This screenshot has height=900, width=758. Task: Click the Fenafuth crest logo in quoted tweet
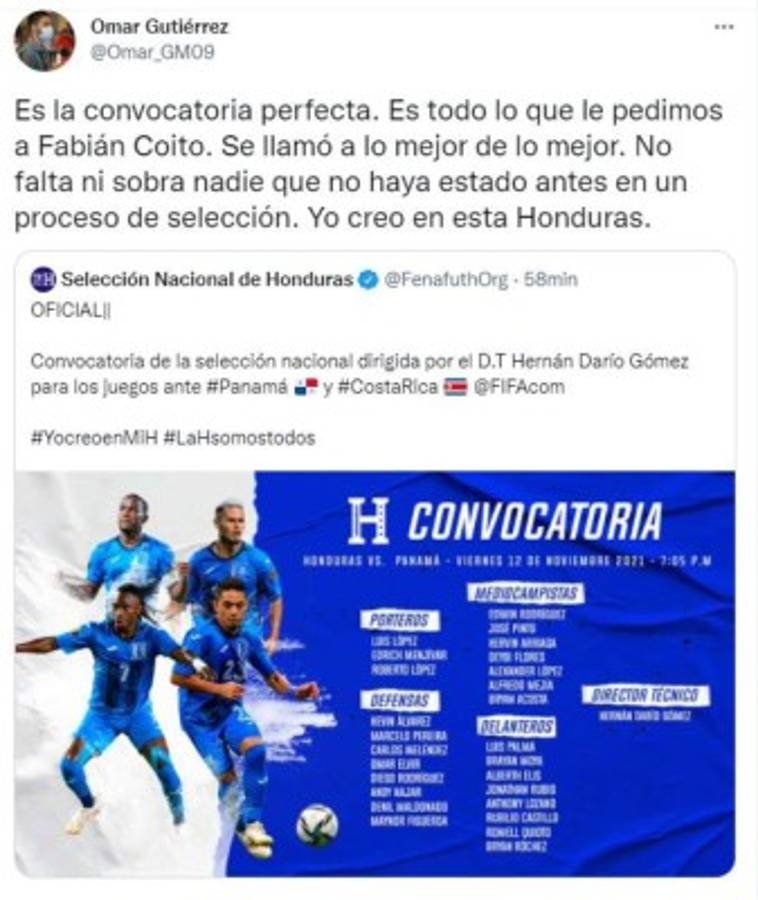(x=41, y=282)
